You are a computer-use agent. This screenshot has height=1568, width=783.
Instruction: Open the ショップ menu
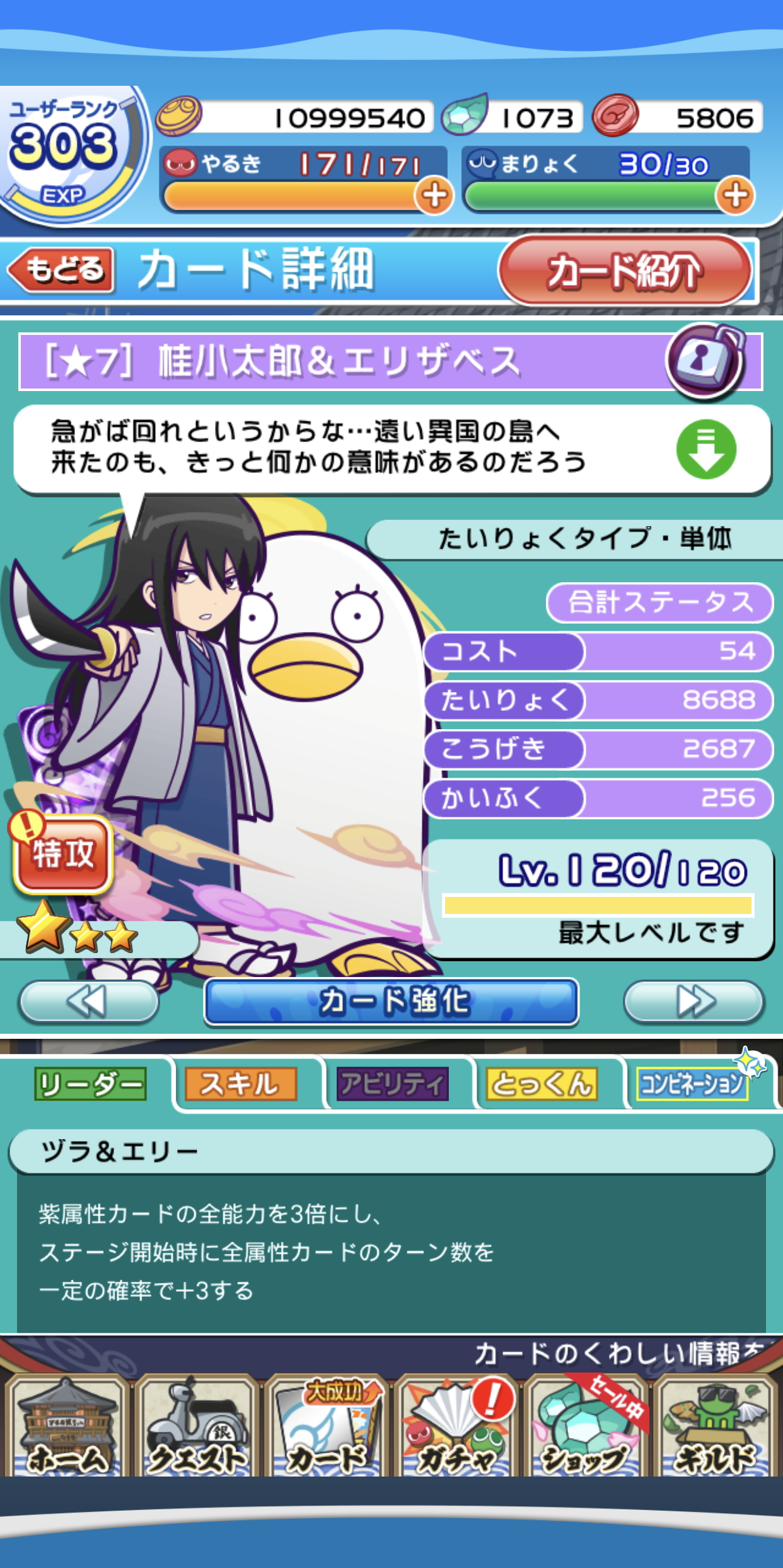(x=586, y=1427)
